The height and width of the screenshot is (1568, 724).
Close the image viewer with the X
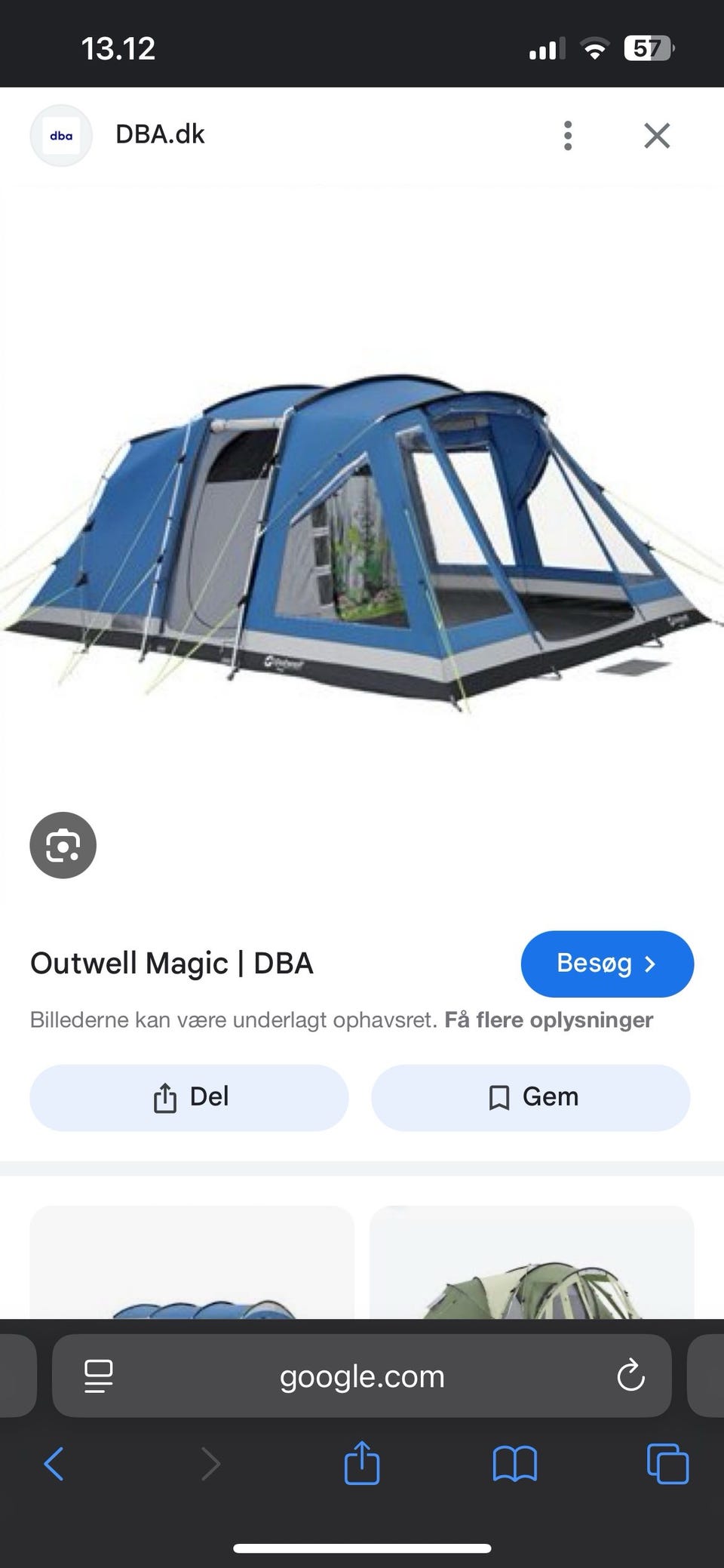coord(657,135)
